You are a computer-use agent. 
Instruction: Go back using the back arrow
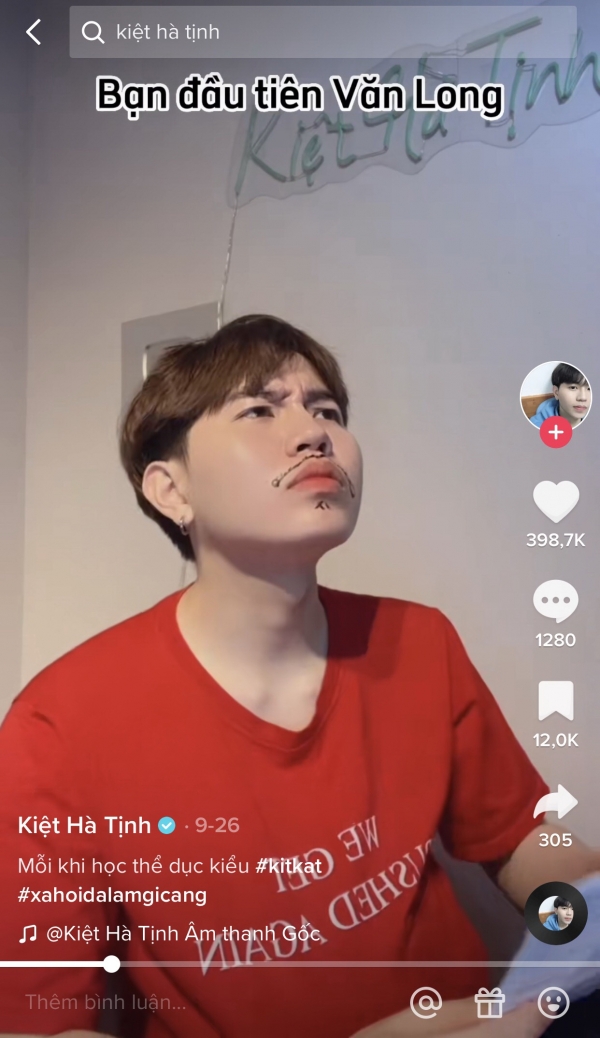[x=34, y=32]
